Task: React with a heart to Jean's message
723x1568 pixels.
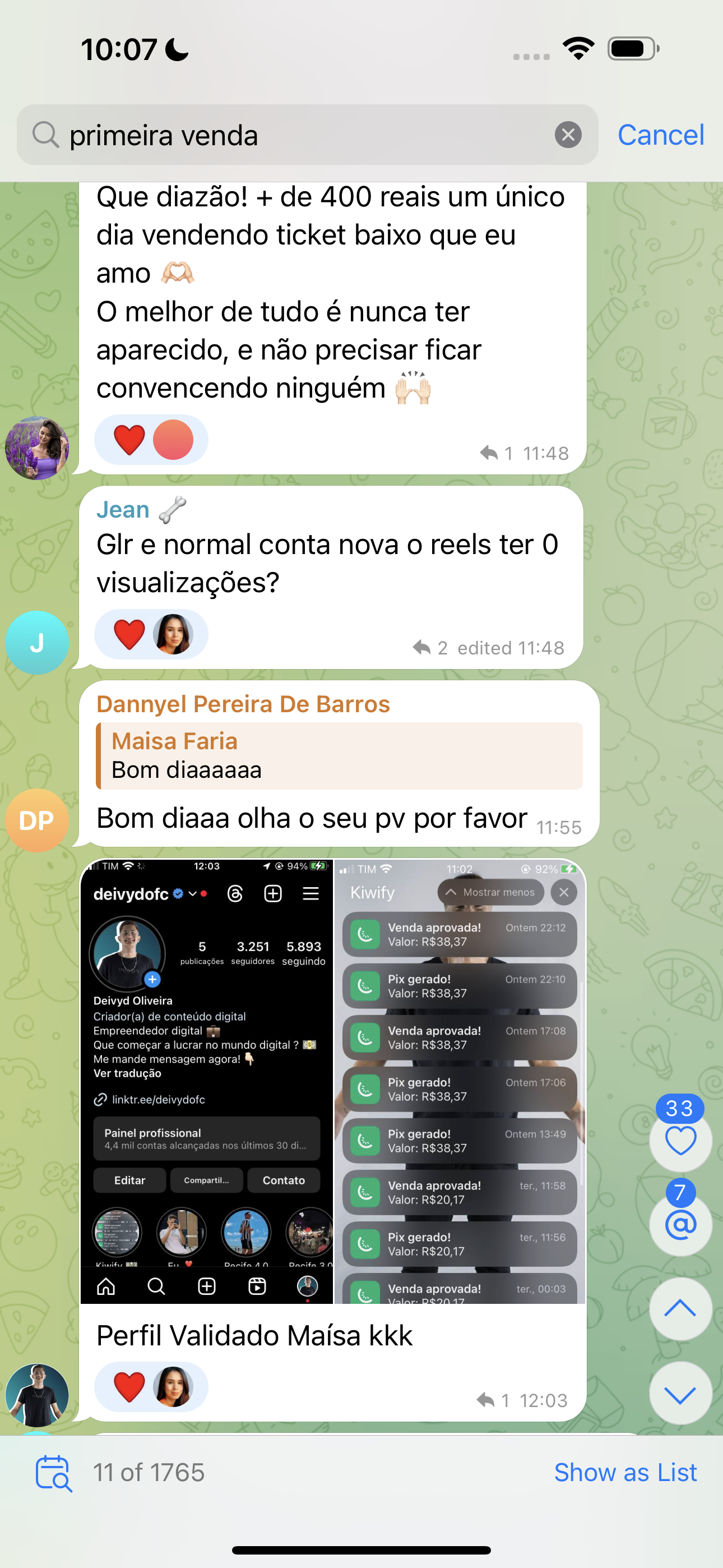Action: (x=129, y=634)
